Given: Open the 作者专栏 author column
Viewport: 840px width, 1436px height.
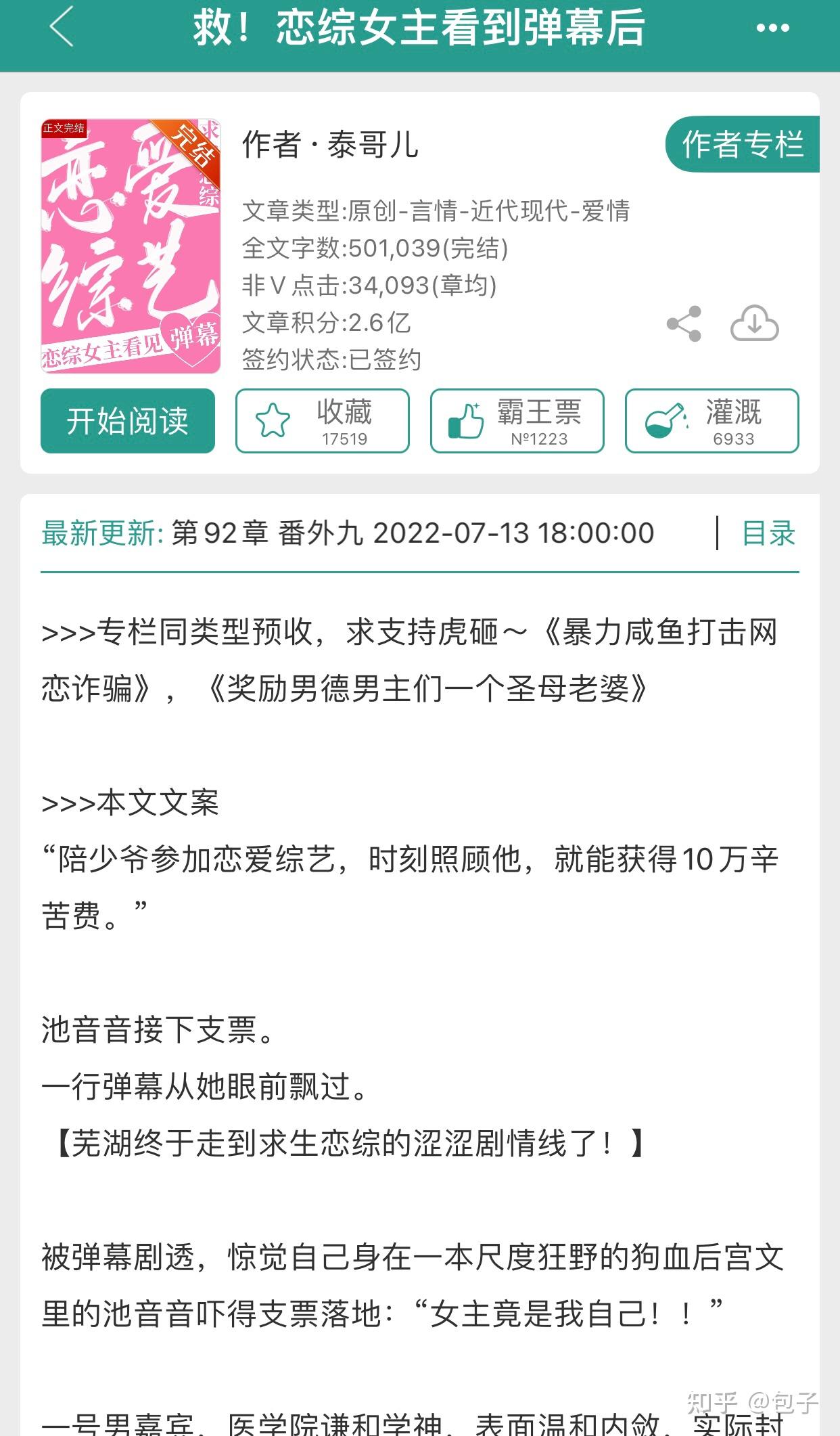Looking at the screenshot, I should (743, 145).
